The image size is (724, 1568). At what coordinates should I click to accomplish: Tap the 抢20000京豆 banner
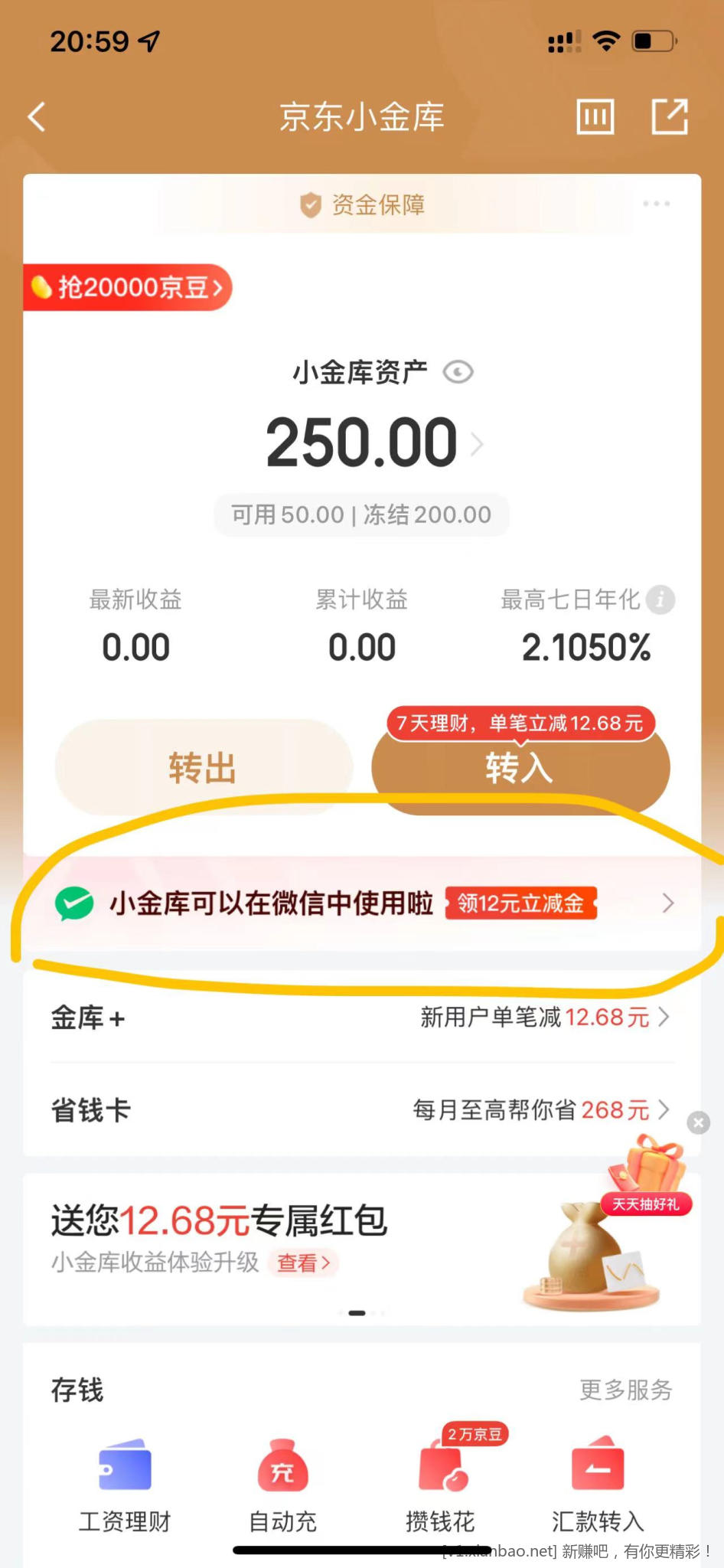[x=127, y=288]
